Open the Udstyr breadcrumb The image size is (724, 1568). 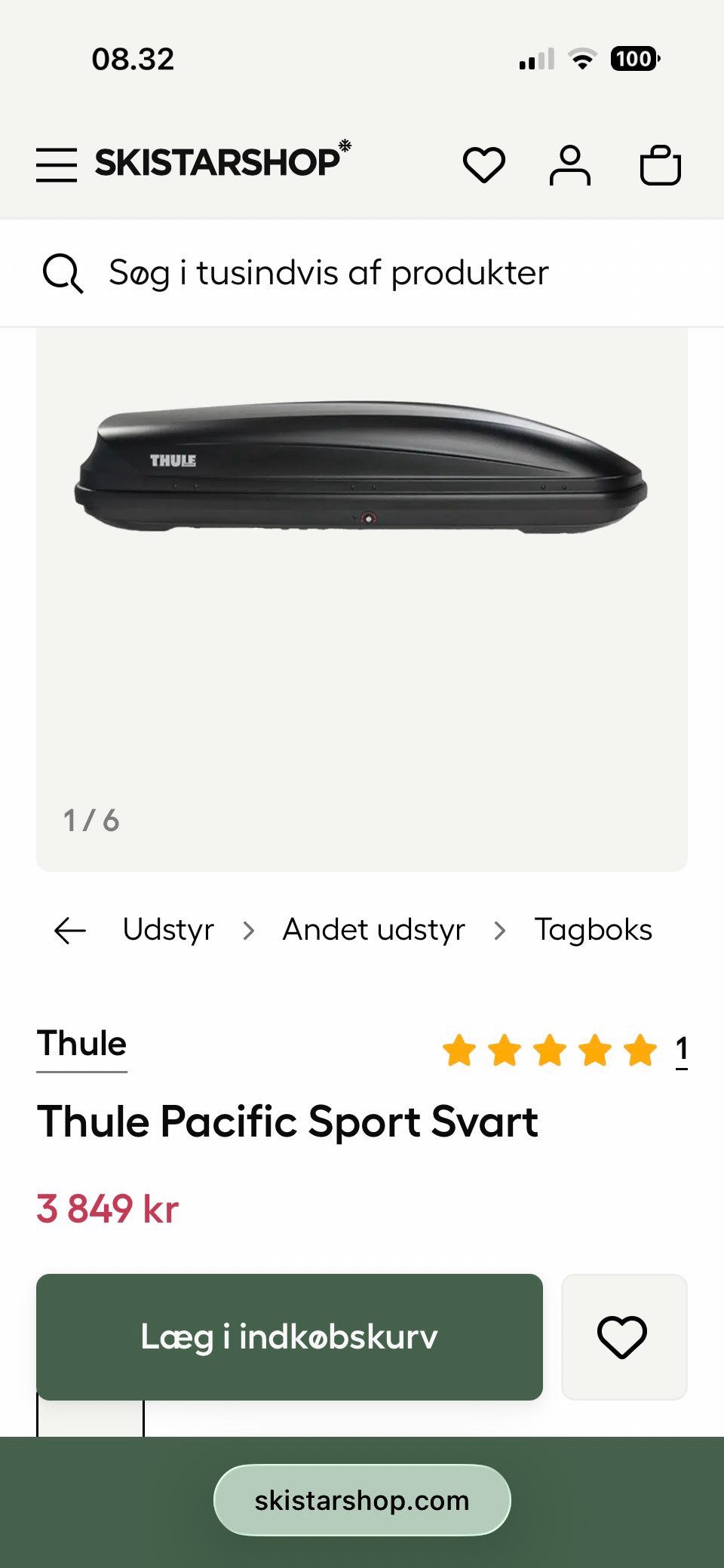[x=168, y=930]
